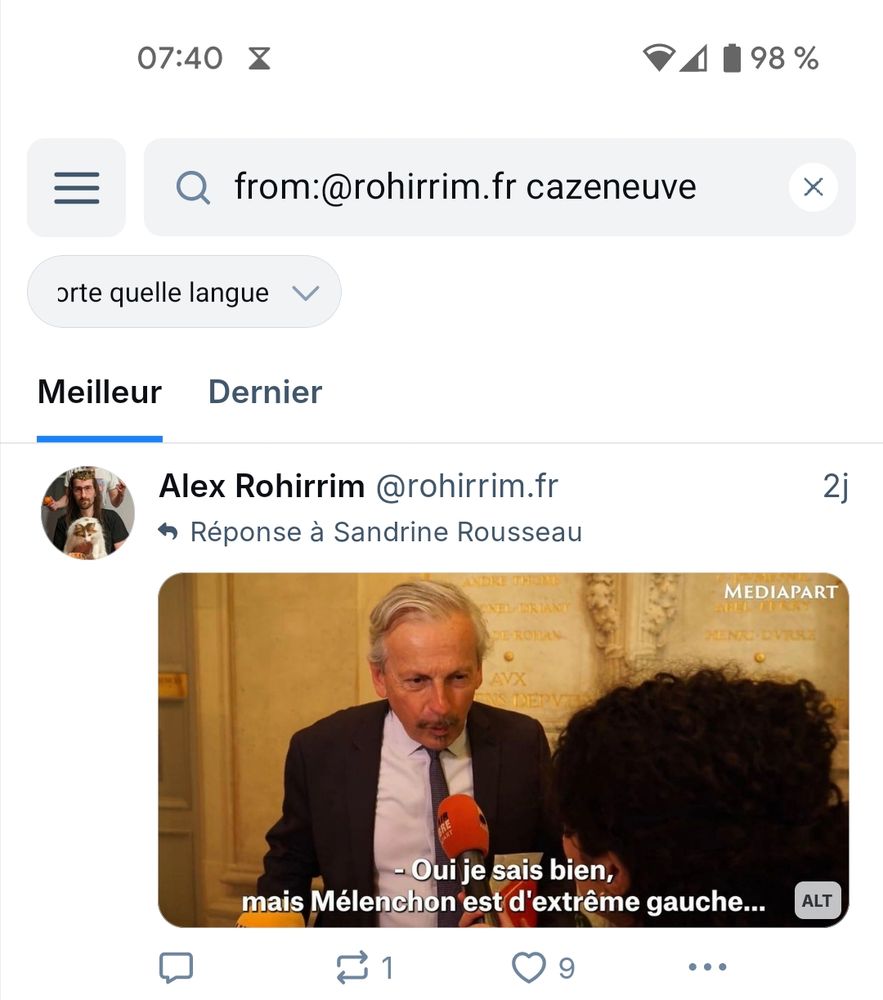Switch to the Dernier tab
The height and width of the screenshot is (1000, 883).
point(264,392)
